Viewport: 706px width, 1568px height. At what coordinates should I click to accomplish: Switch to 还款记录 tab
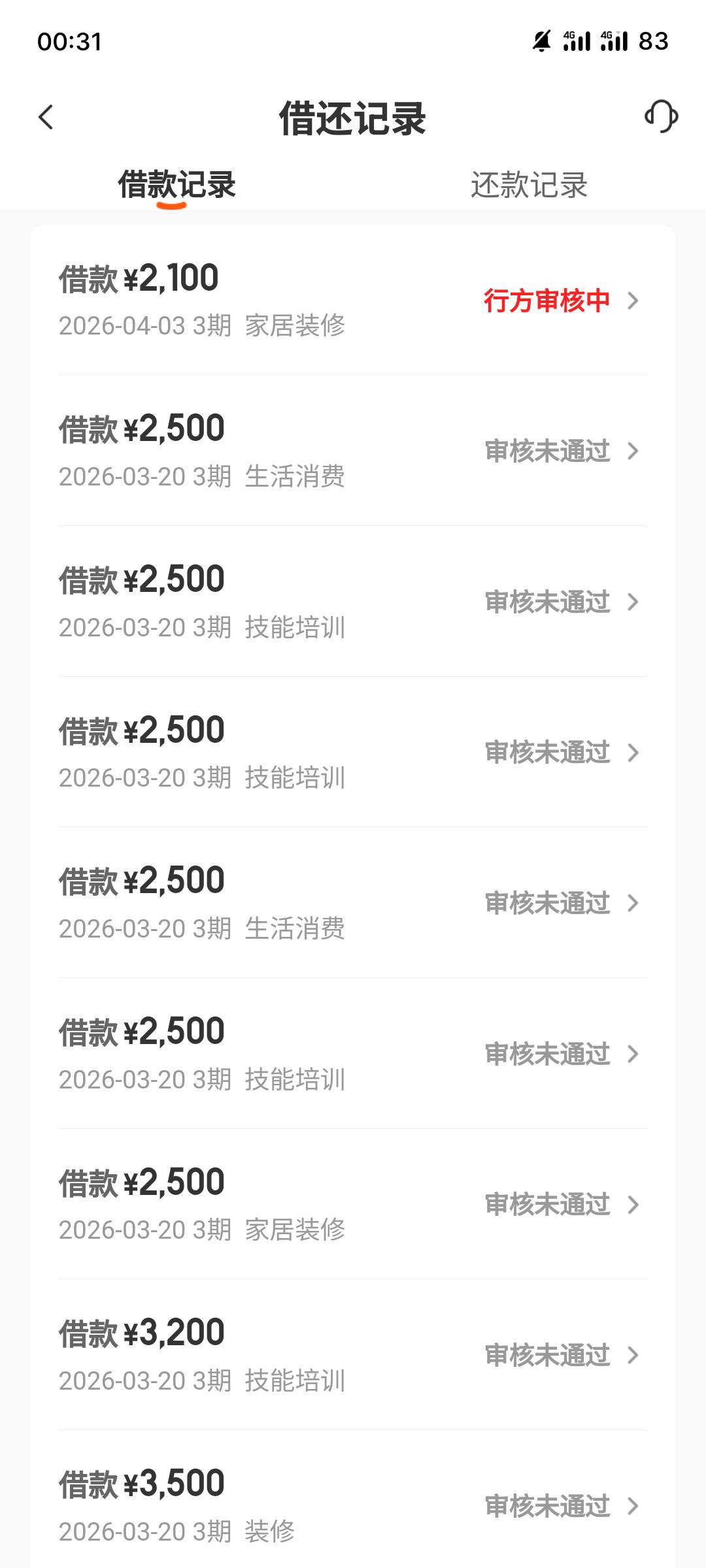pyautogui.click(x=529, y=185)
